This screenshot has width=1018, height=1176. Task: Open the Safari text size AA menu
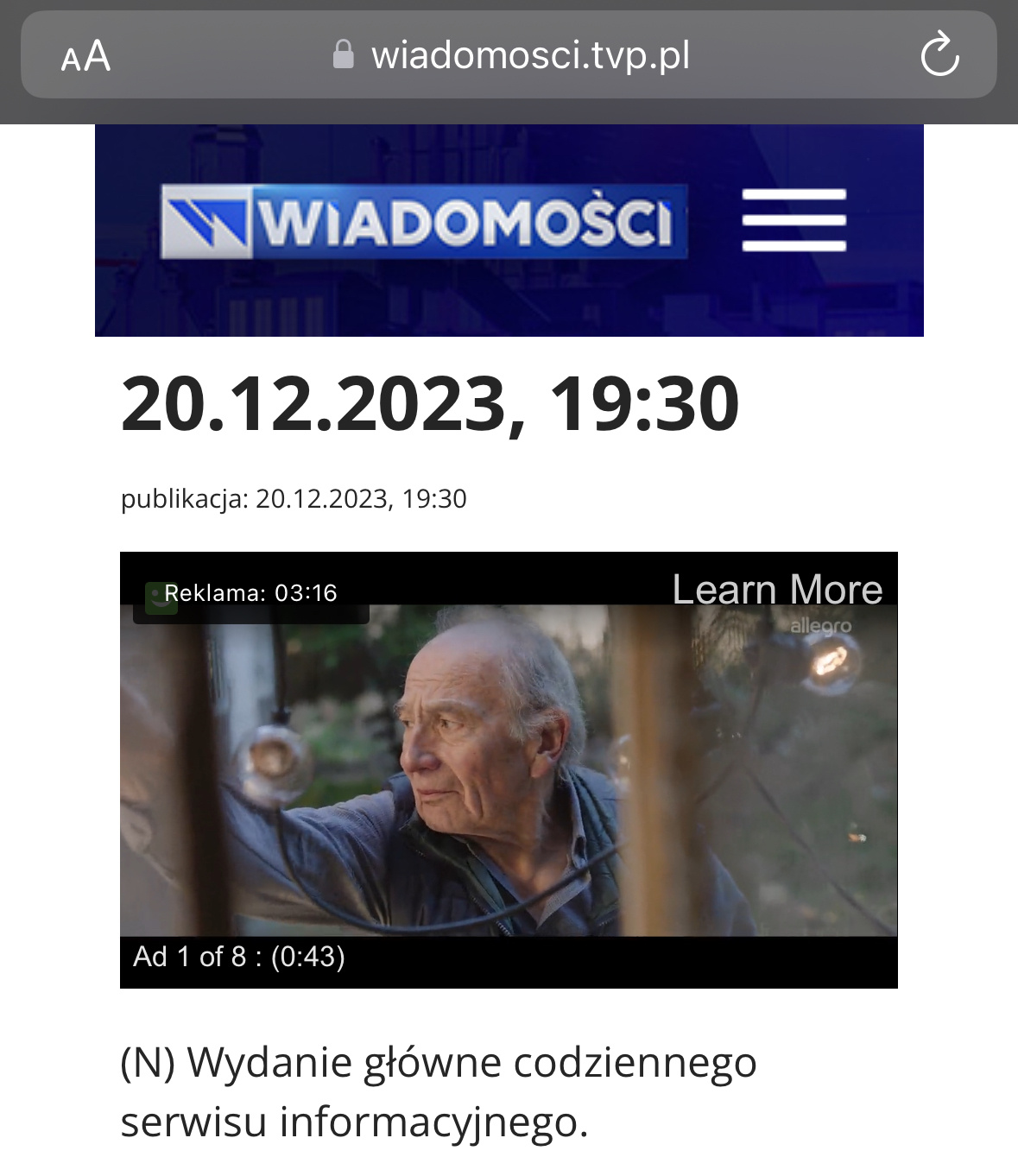coord(86,56)
